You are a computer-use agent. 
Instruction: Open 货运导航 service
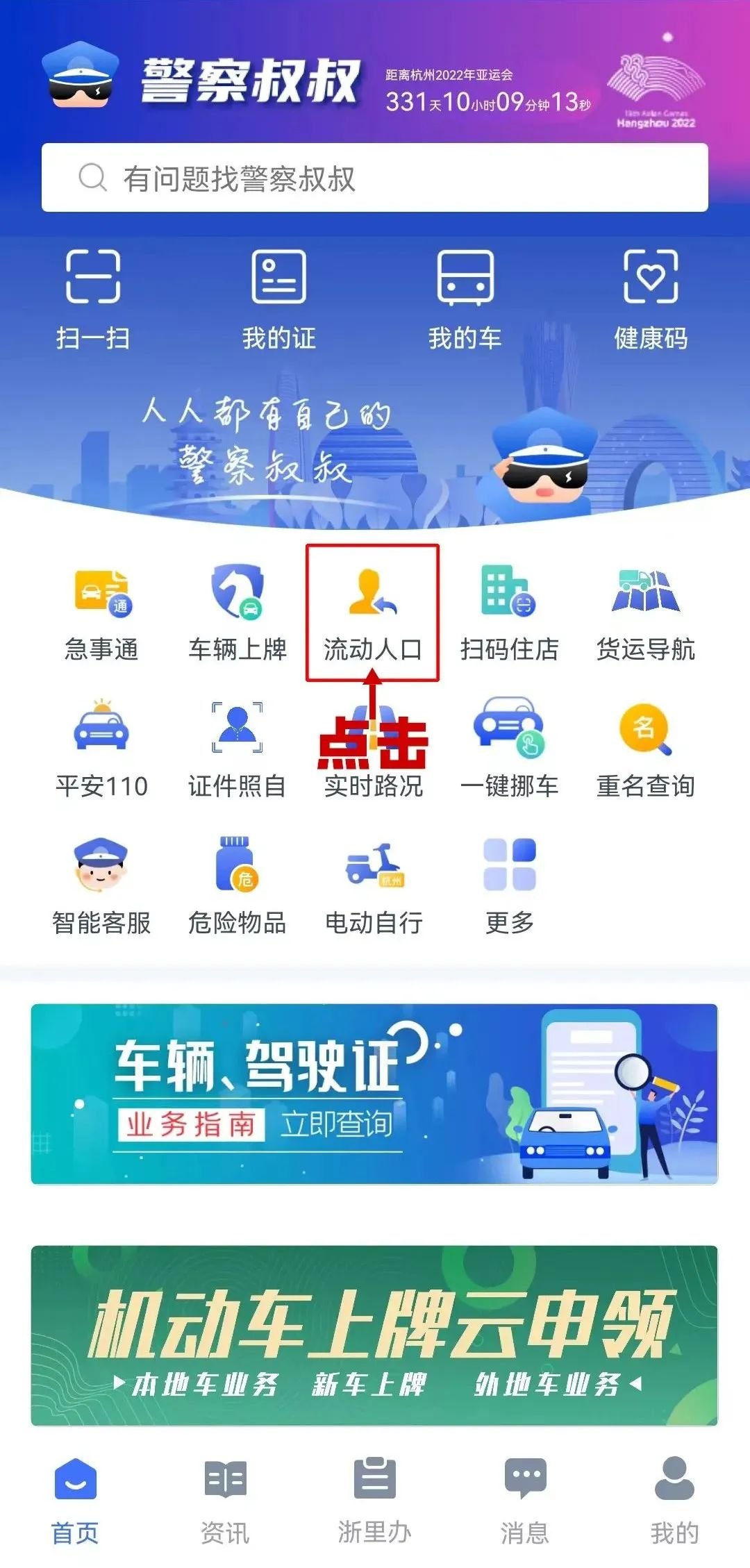coord(645,612)
